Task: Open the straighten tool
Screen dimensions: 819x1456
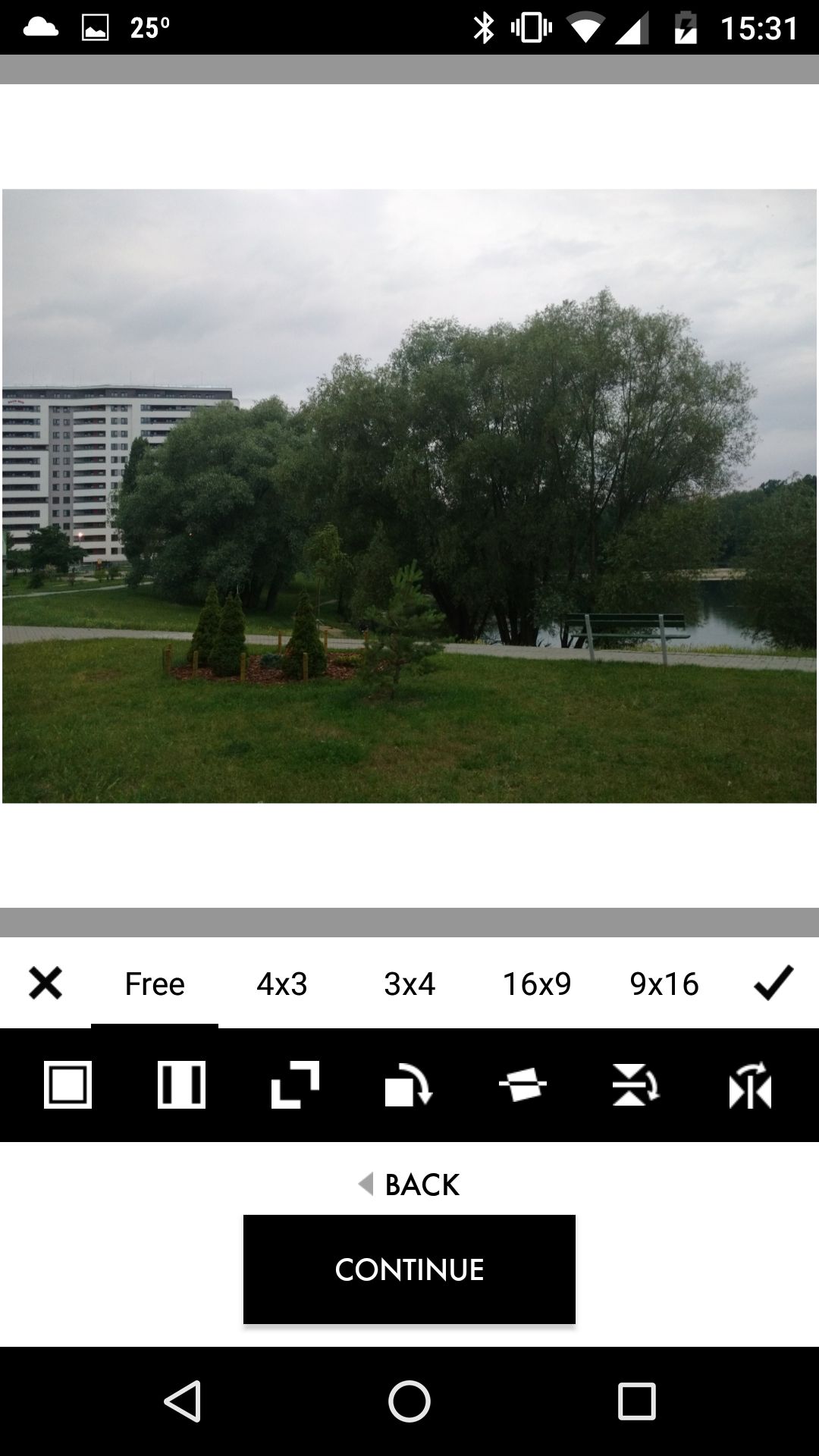Action: (x=522, y=1084)
